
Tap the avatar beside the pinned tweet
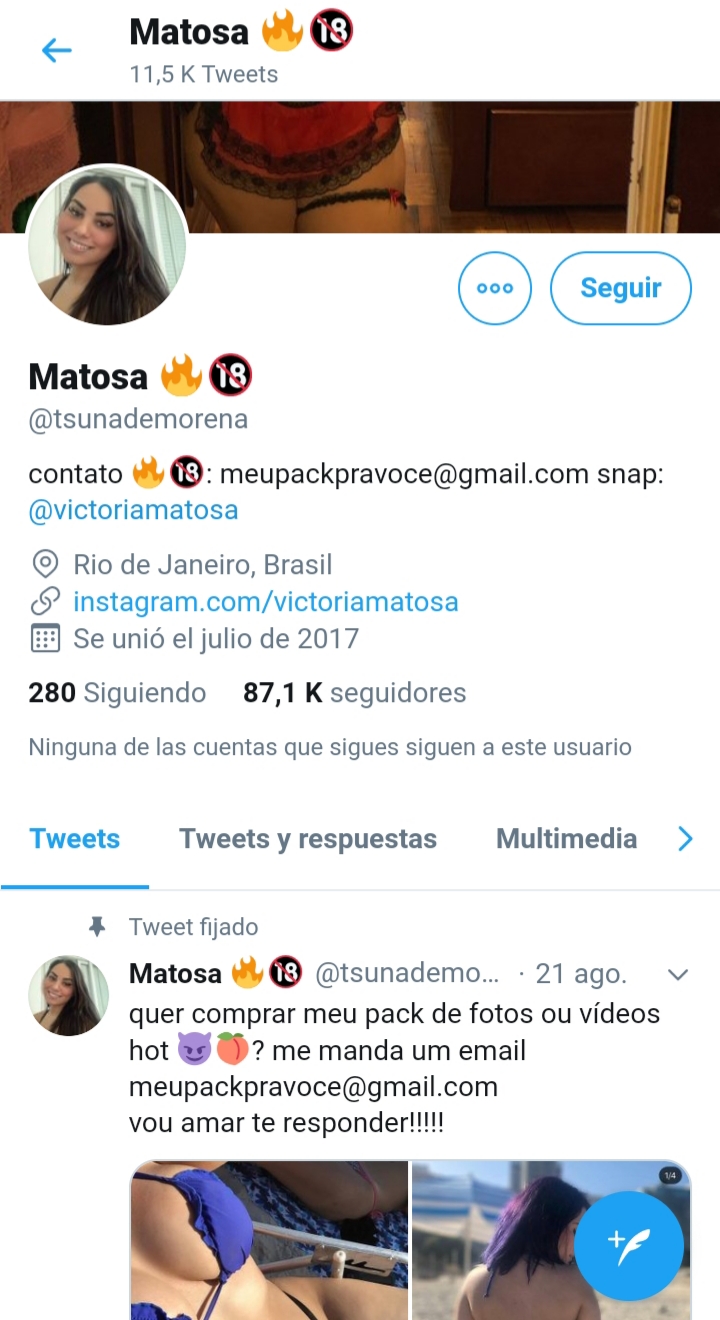[x=68, y=995]
